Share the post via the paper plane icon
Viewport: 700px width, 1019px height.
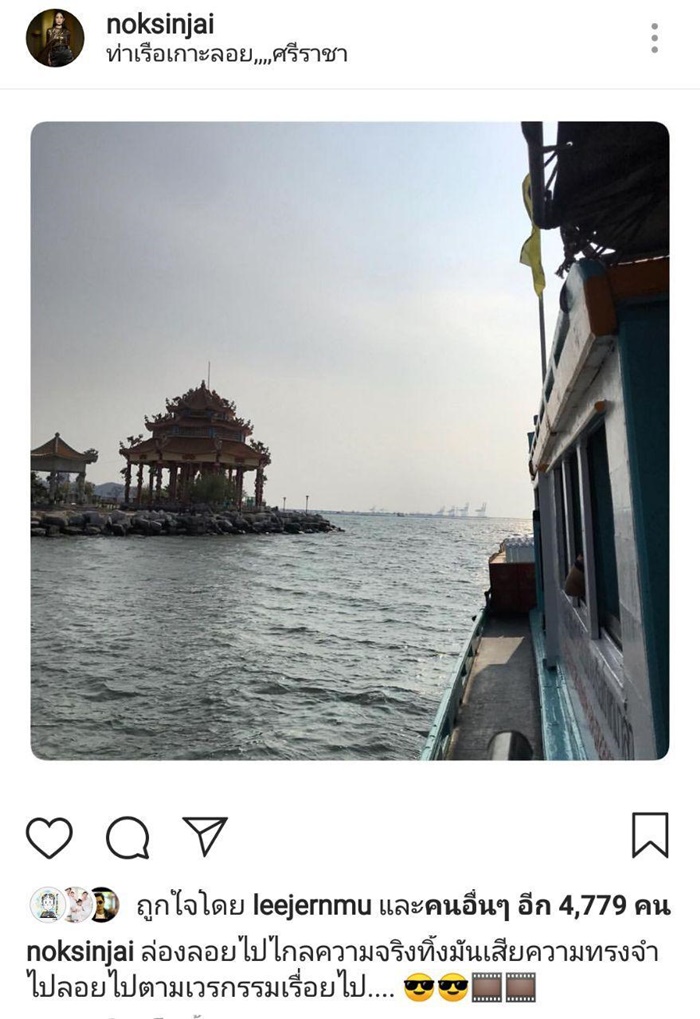point(205,835)
